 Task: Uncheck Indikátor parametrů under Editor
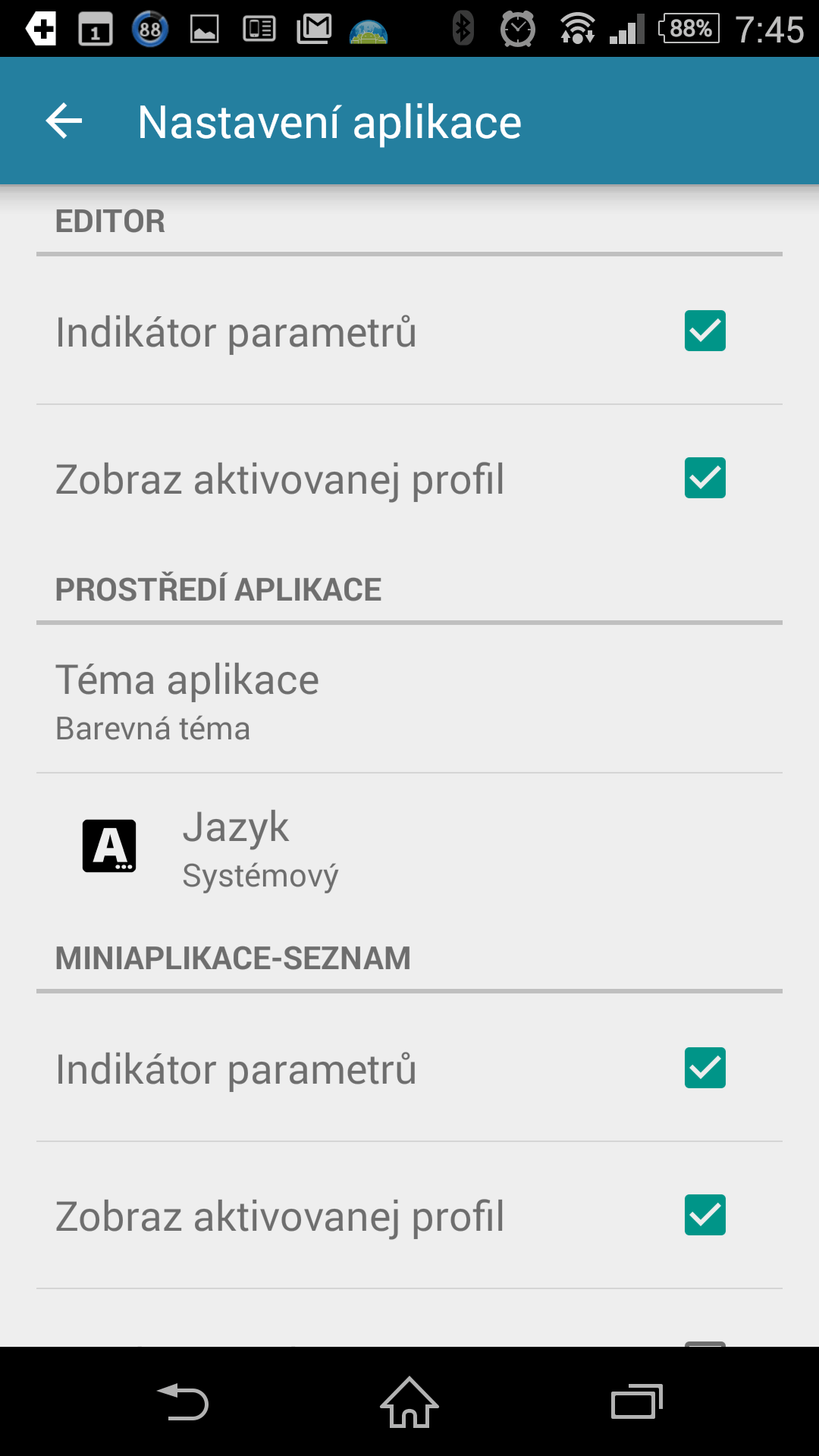click(704, 331)
